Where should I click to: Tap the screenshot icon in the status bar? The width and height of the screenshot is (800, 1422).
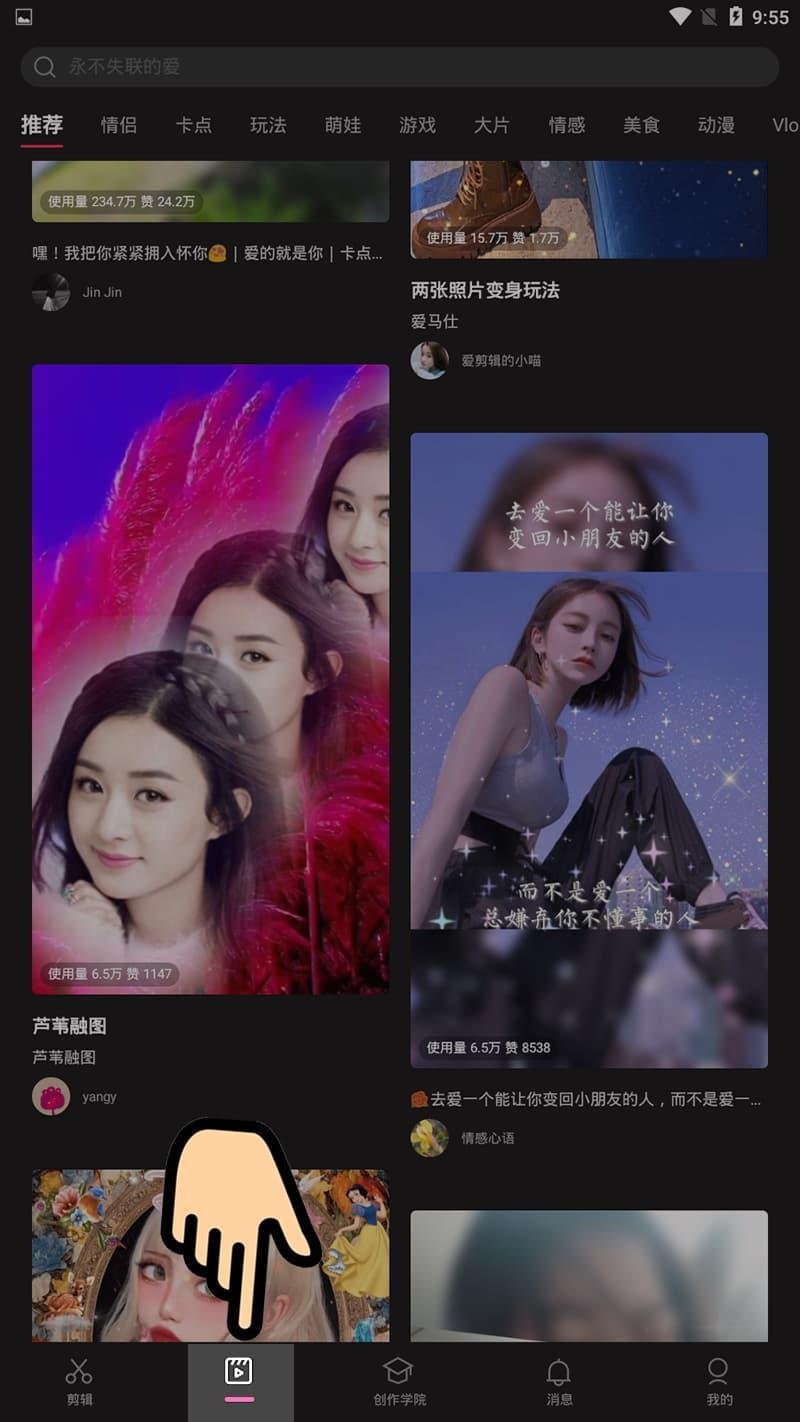(26, 15)
